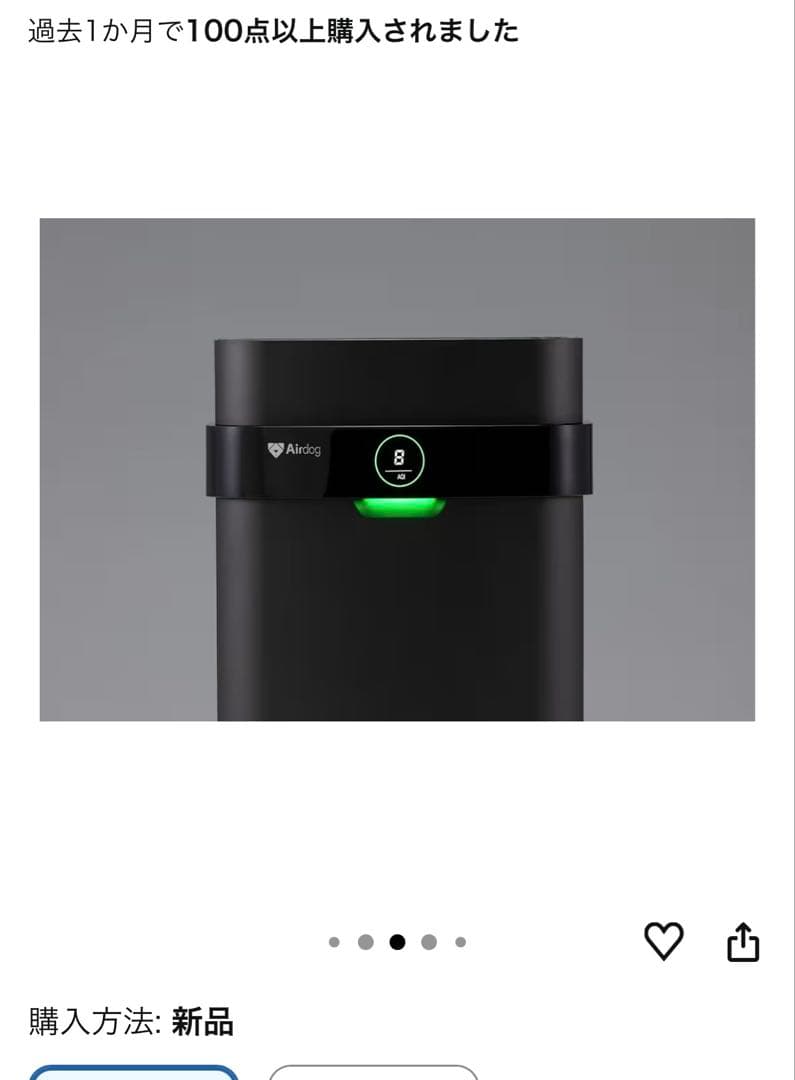This screenshot has width=795, height=1080.
Task: Select the circled '8' AQI readout on the device
Action: (x=397, y=458)
